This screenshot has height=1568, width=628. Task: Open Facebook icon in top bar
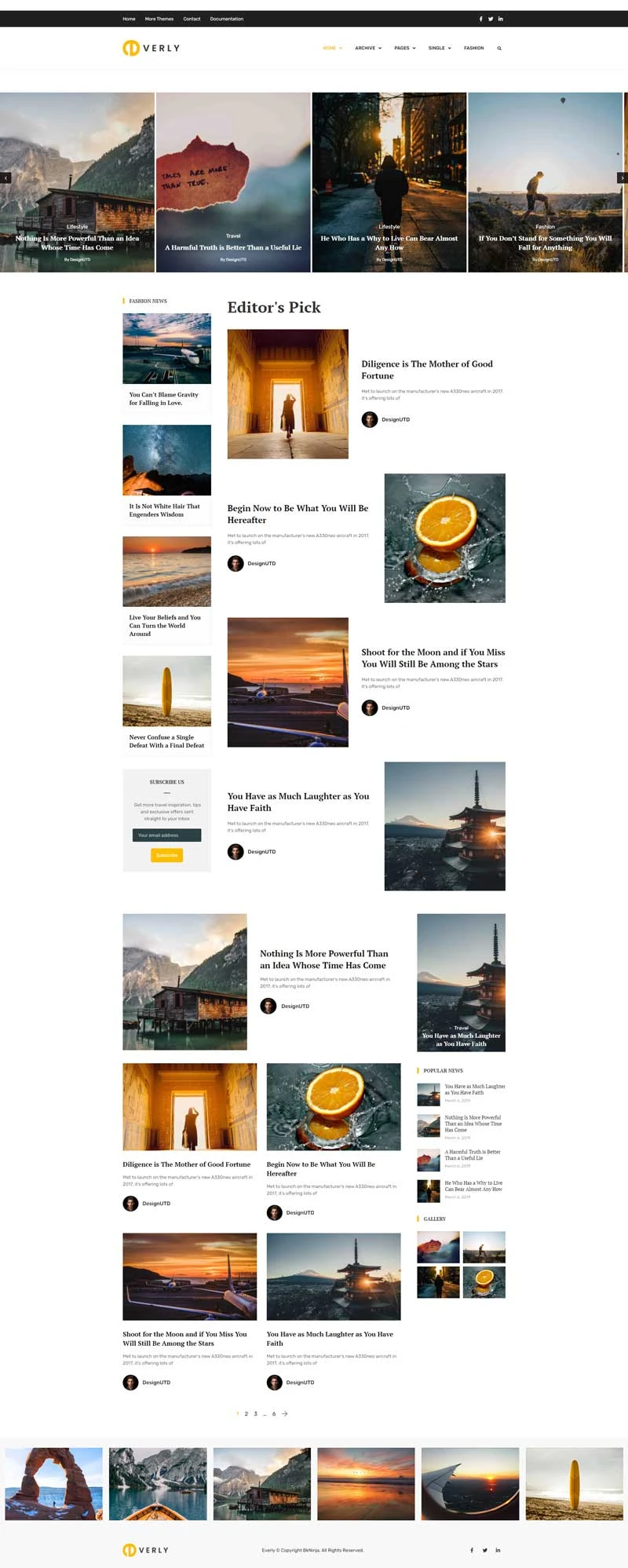(x=480, y=19)
